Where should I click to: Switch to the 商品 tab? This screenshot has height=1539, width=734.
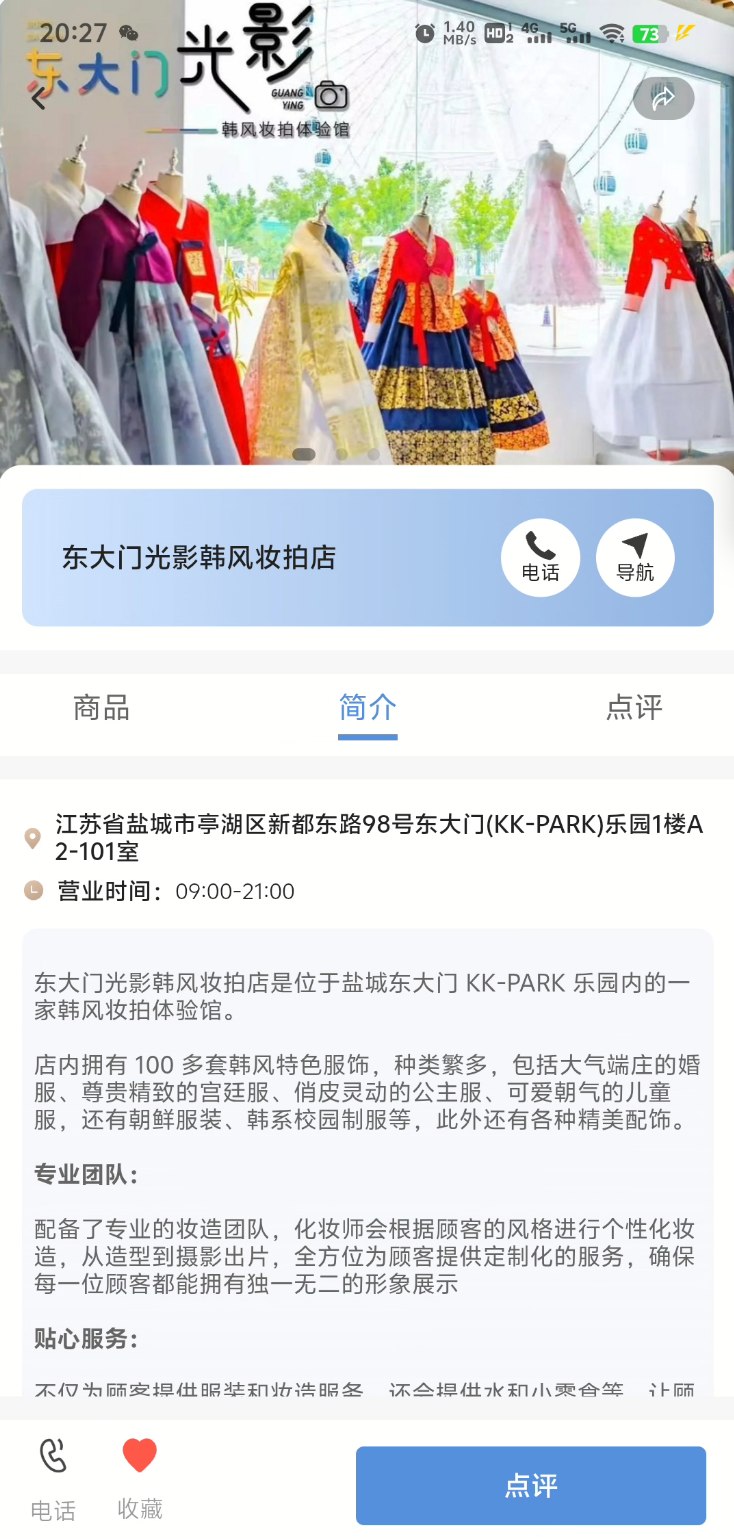click(x=101, y=708)
